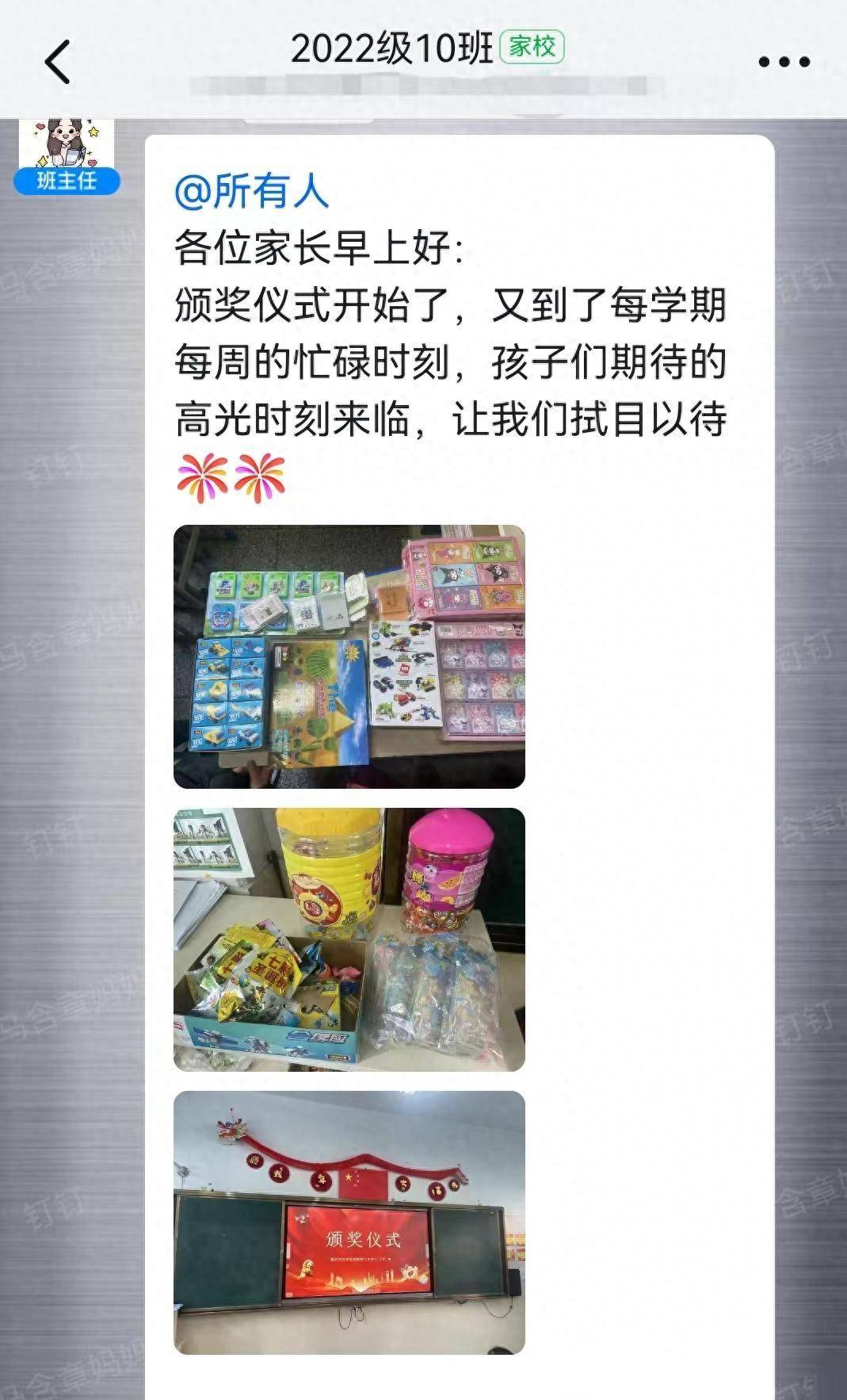Image resolution: width=847 pixels, height=1400 pixels.
Task: Open the 颁奖仪式 blackboard photo
Action: 349,1222
